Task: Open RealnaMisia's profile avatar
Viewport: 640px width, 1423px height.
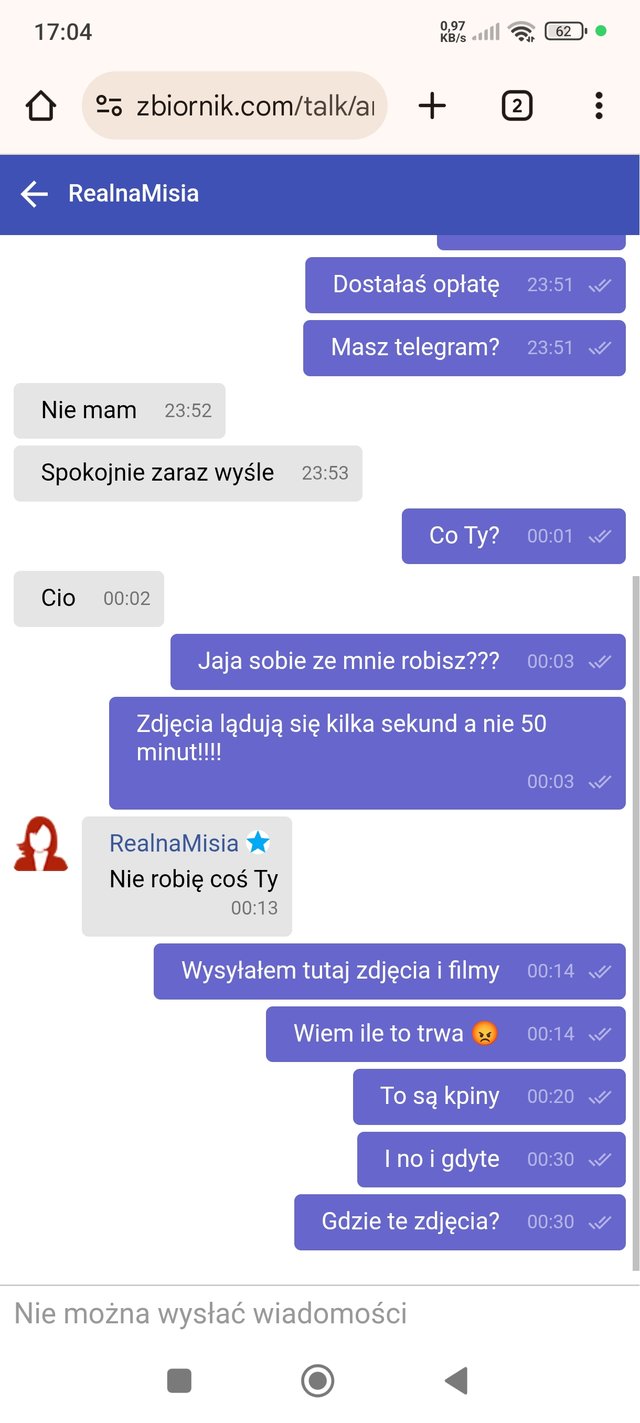Action: (x=41, y=845)
